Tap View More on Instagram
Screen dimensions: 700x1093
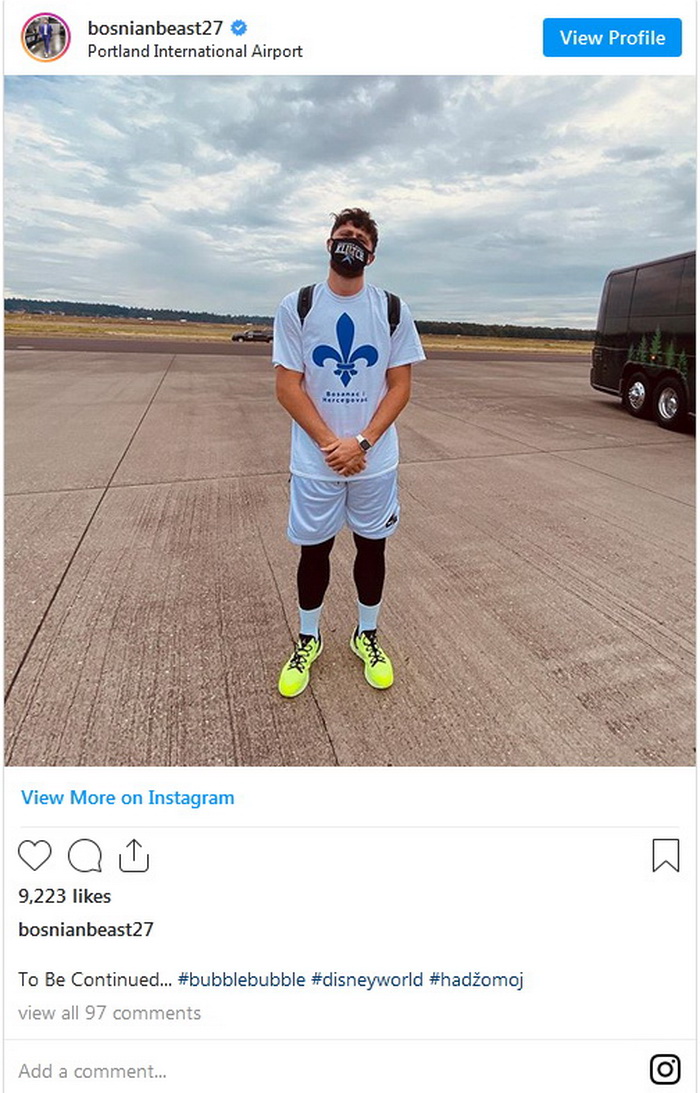pos(128,798)
